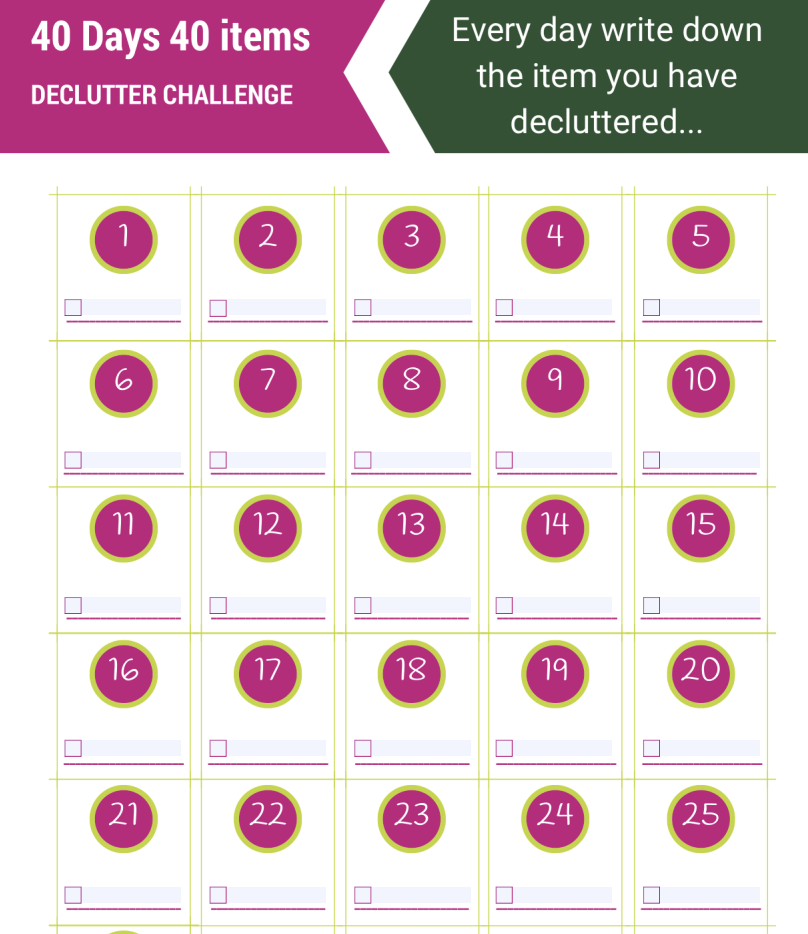Check off day 9

click(x=505, y=460)
